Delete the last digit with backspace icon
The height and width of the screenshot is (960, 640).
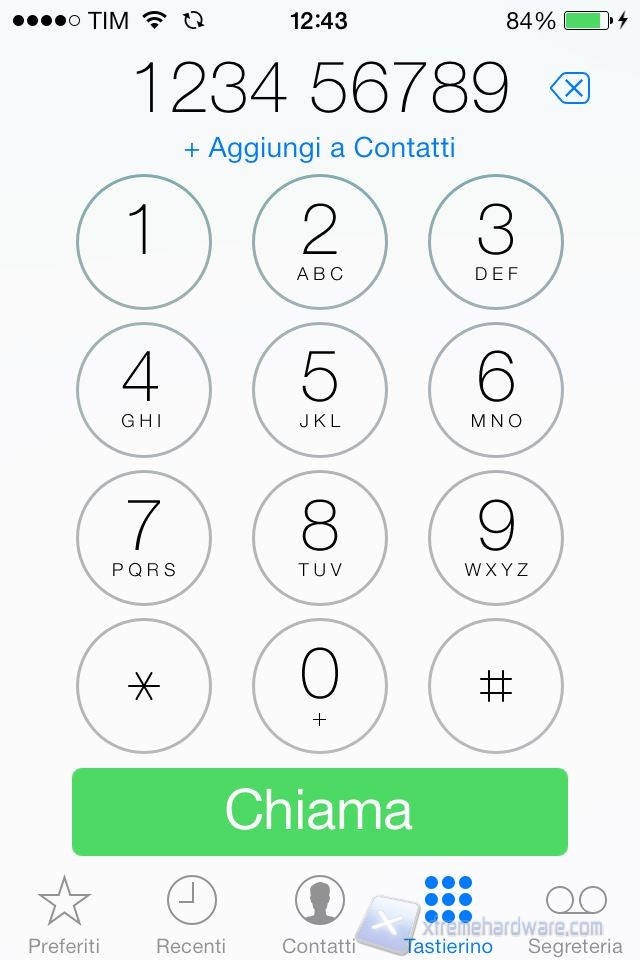coord(570,89)
